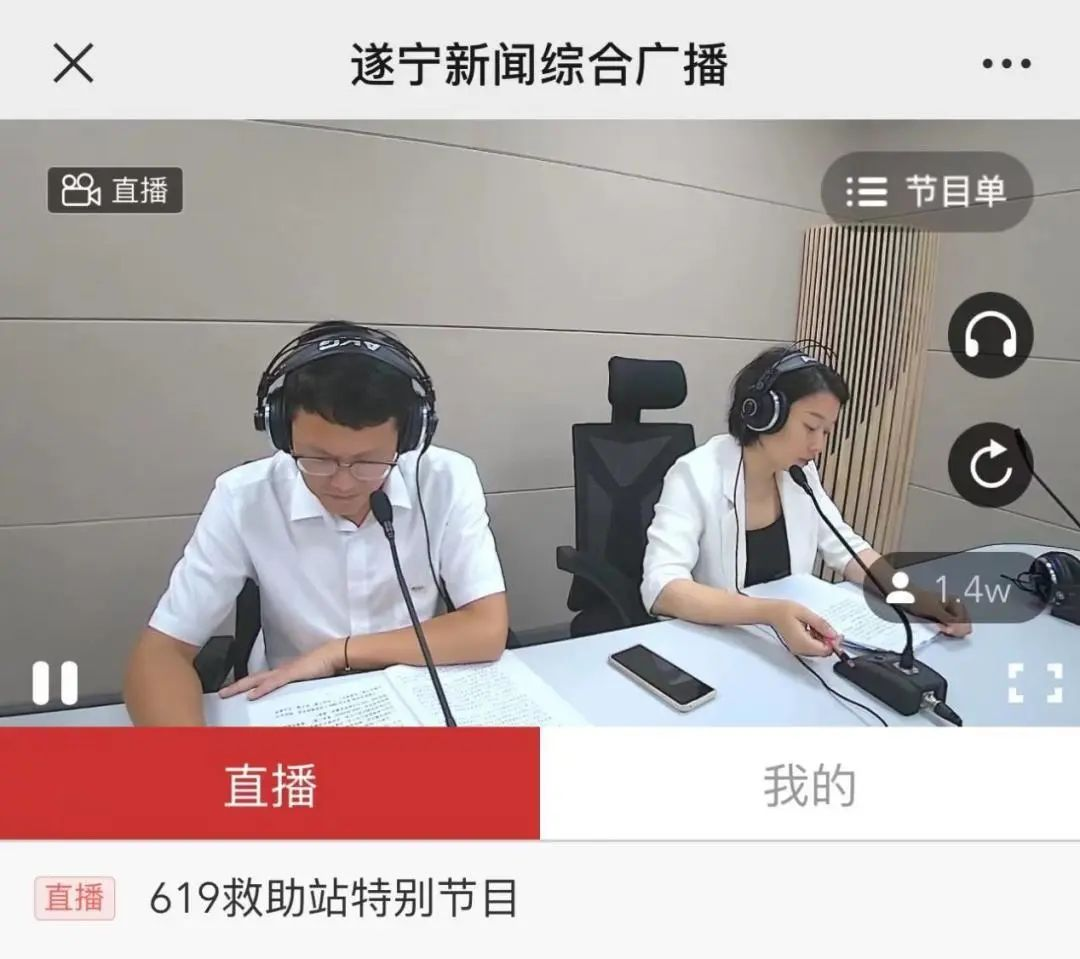The height and width of the screenshot is (959, 1080).
Task: Pause the live video
Action: click(x=55, y=683)
